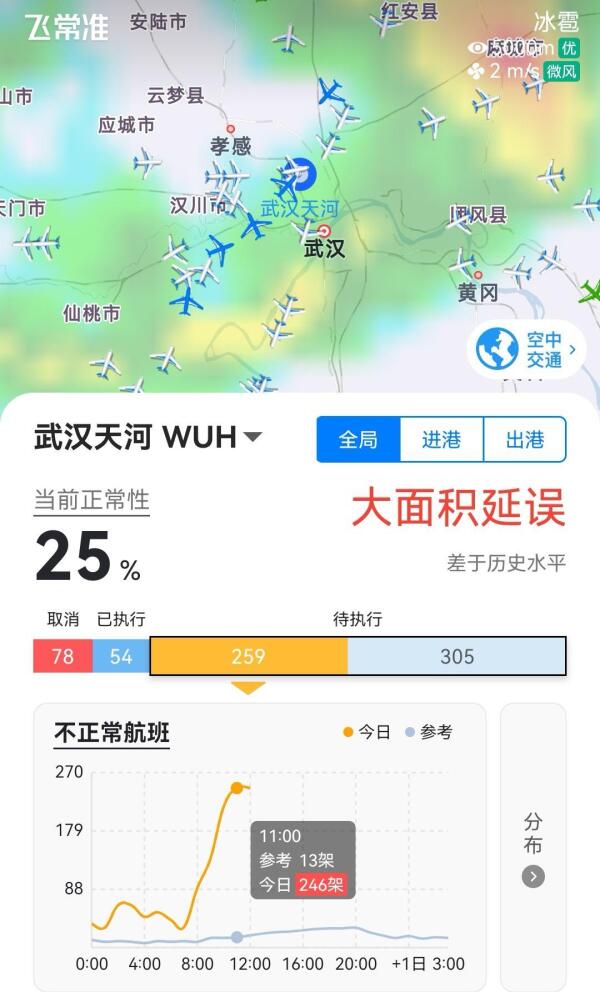Select the 78 cancelled flights segment
Image resolution: width=600 pixels, height=992 pixels.
pyautogui.click(x=62, y=656)
